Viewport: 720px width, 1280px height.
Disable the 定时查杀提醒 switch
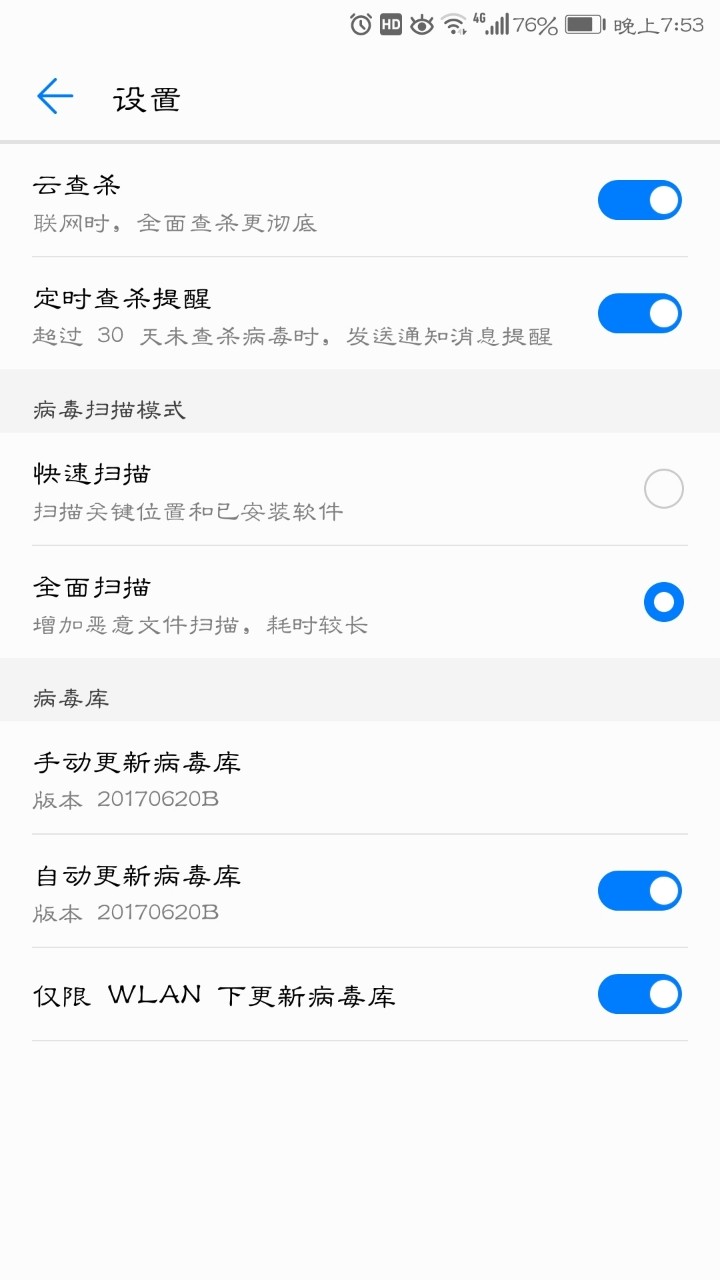tap(639, 313)
